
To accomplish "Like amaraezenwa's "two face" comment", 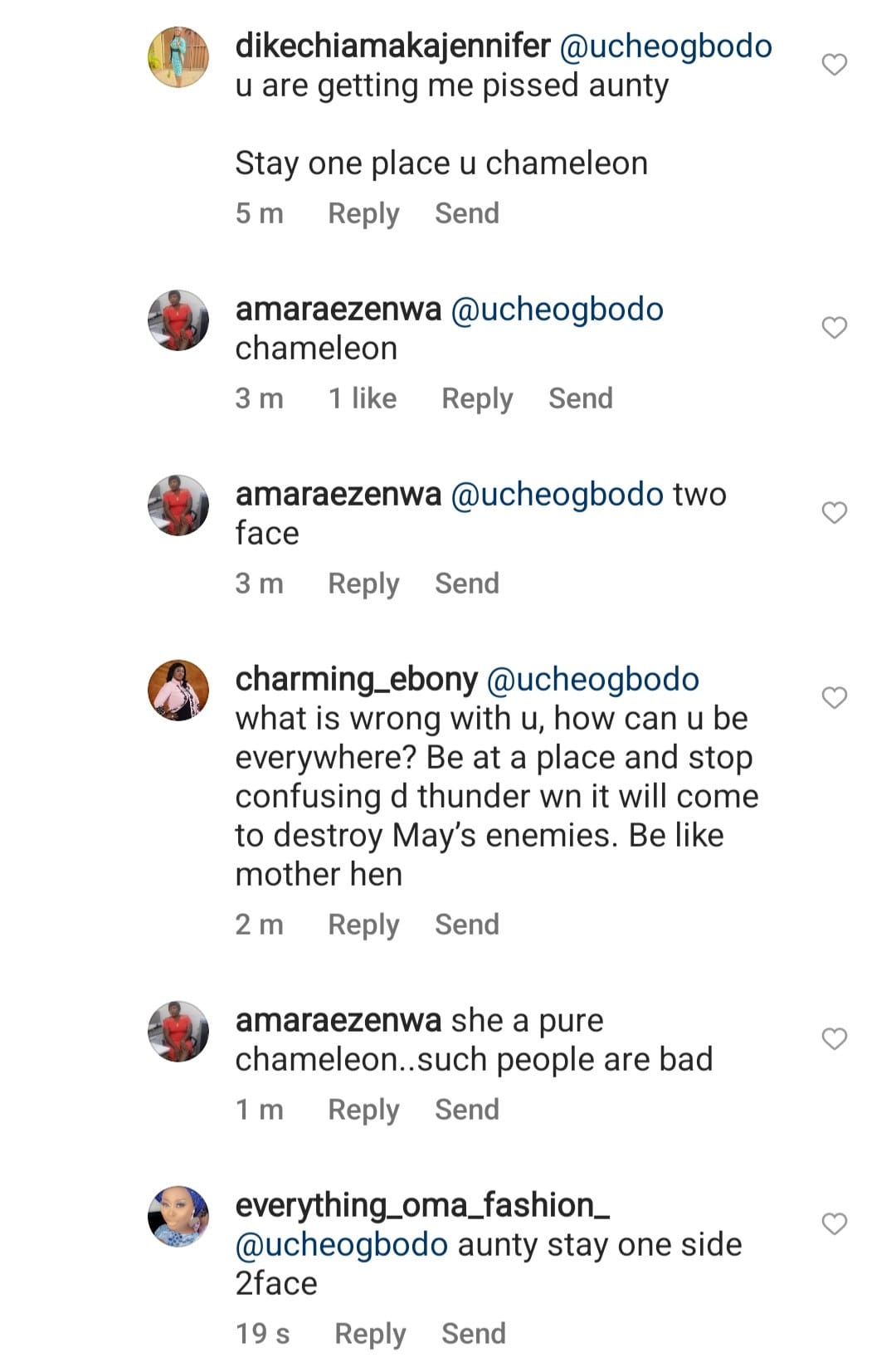I will point(834,513).
